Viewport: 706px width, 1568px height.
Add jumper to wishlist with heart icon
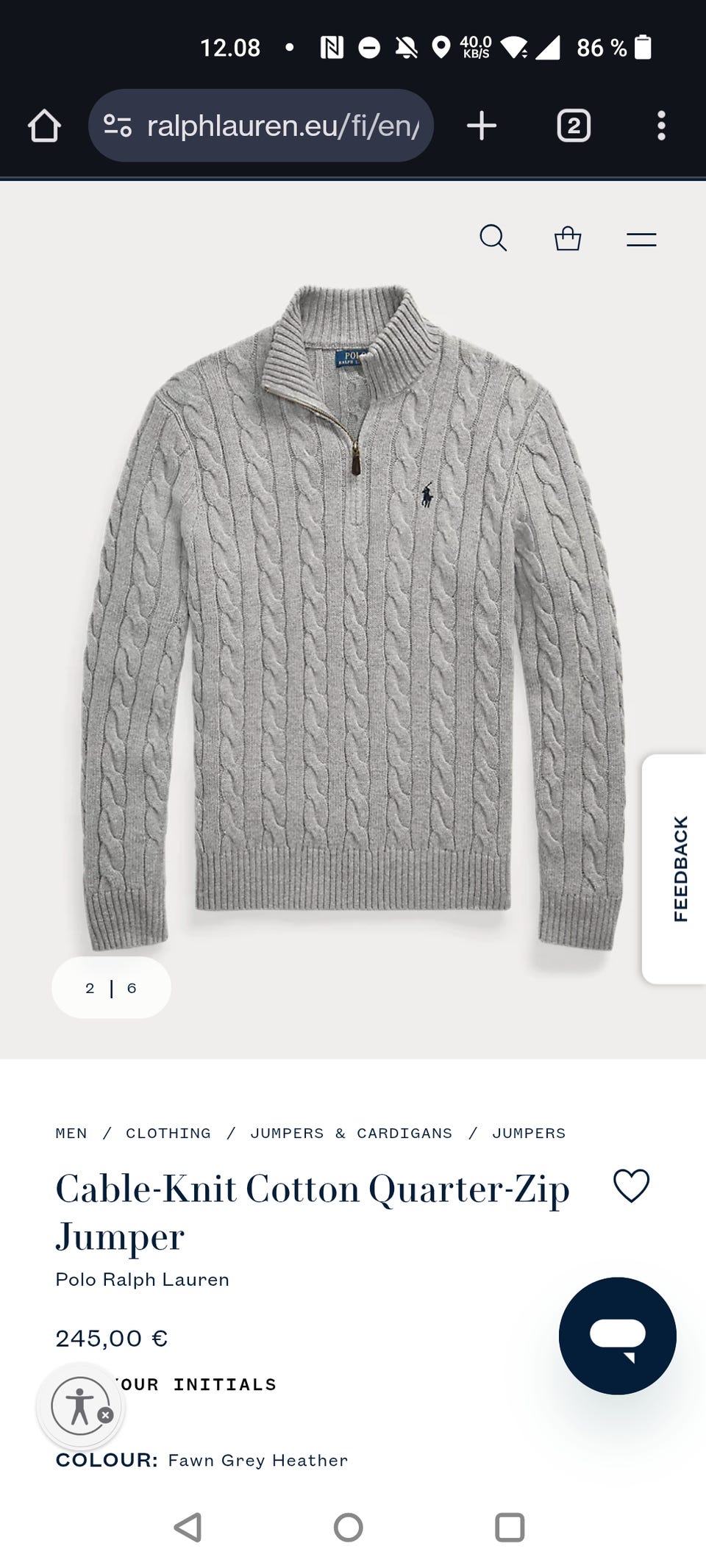[x=631, y=1186]
